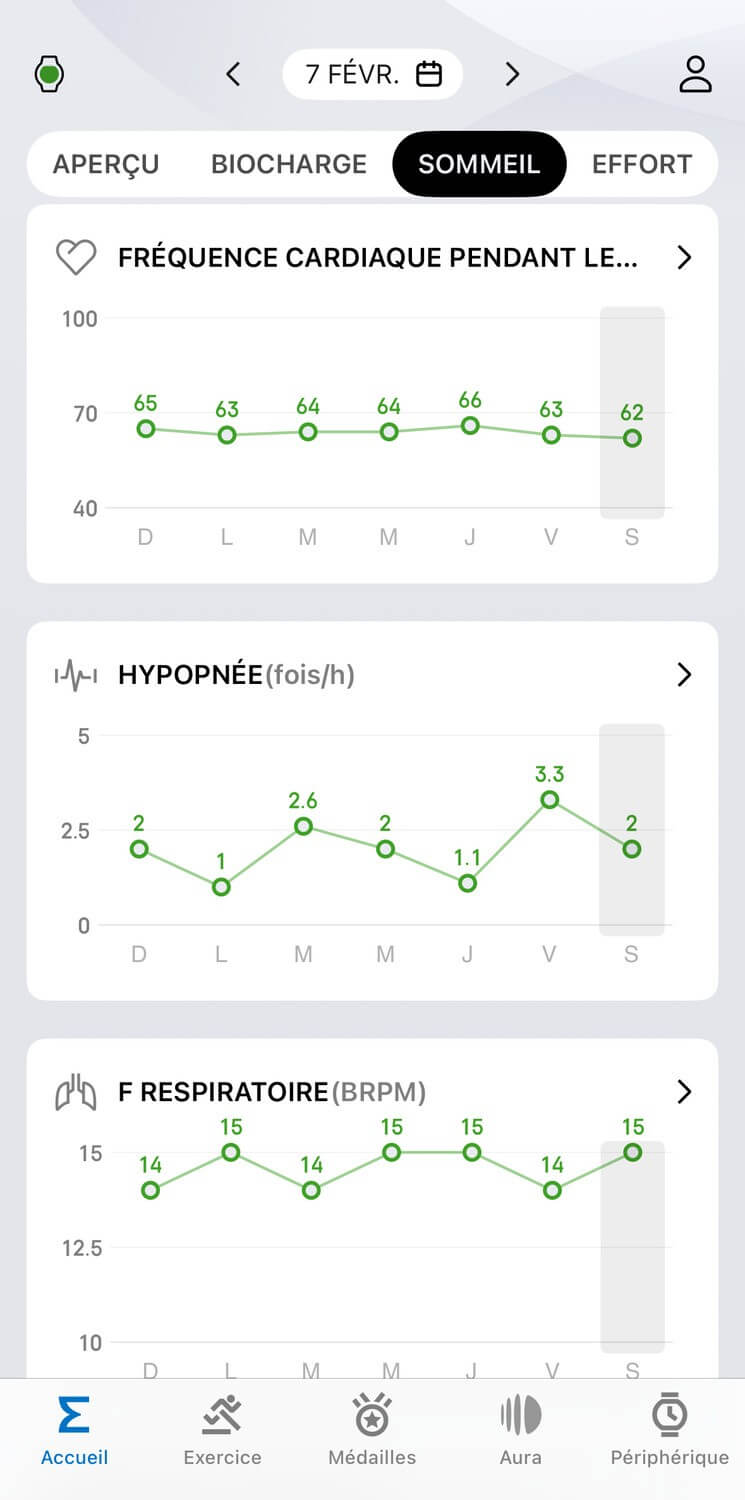This screenshot has height=1500, width=745.
Task: Go to the Accueil tab
Action: [74, 1431]
